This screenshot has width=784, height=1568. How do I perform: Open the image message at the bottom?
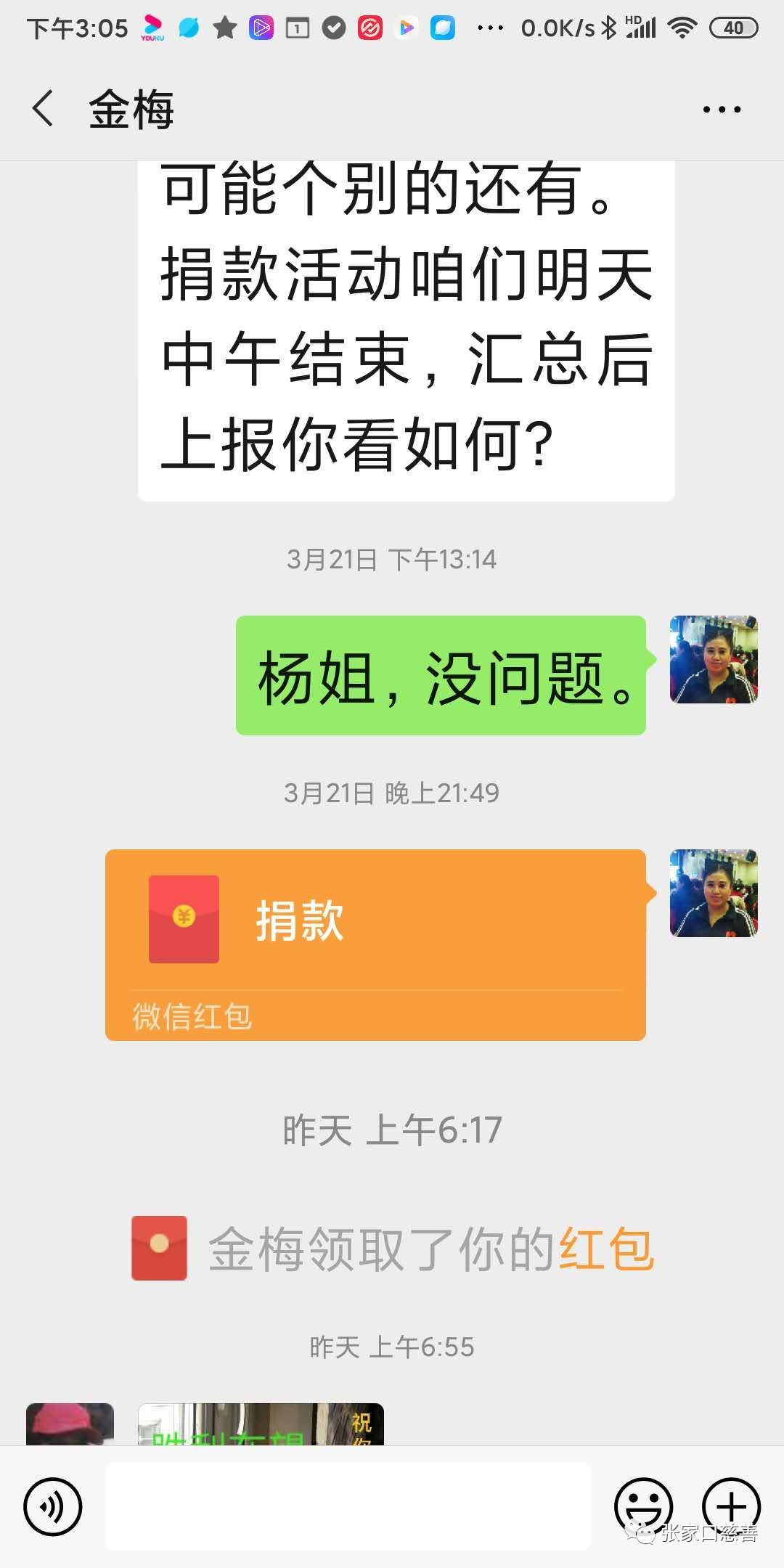(x=261, y=1424)
